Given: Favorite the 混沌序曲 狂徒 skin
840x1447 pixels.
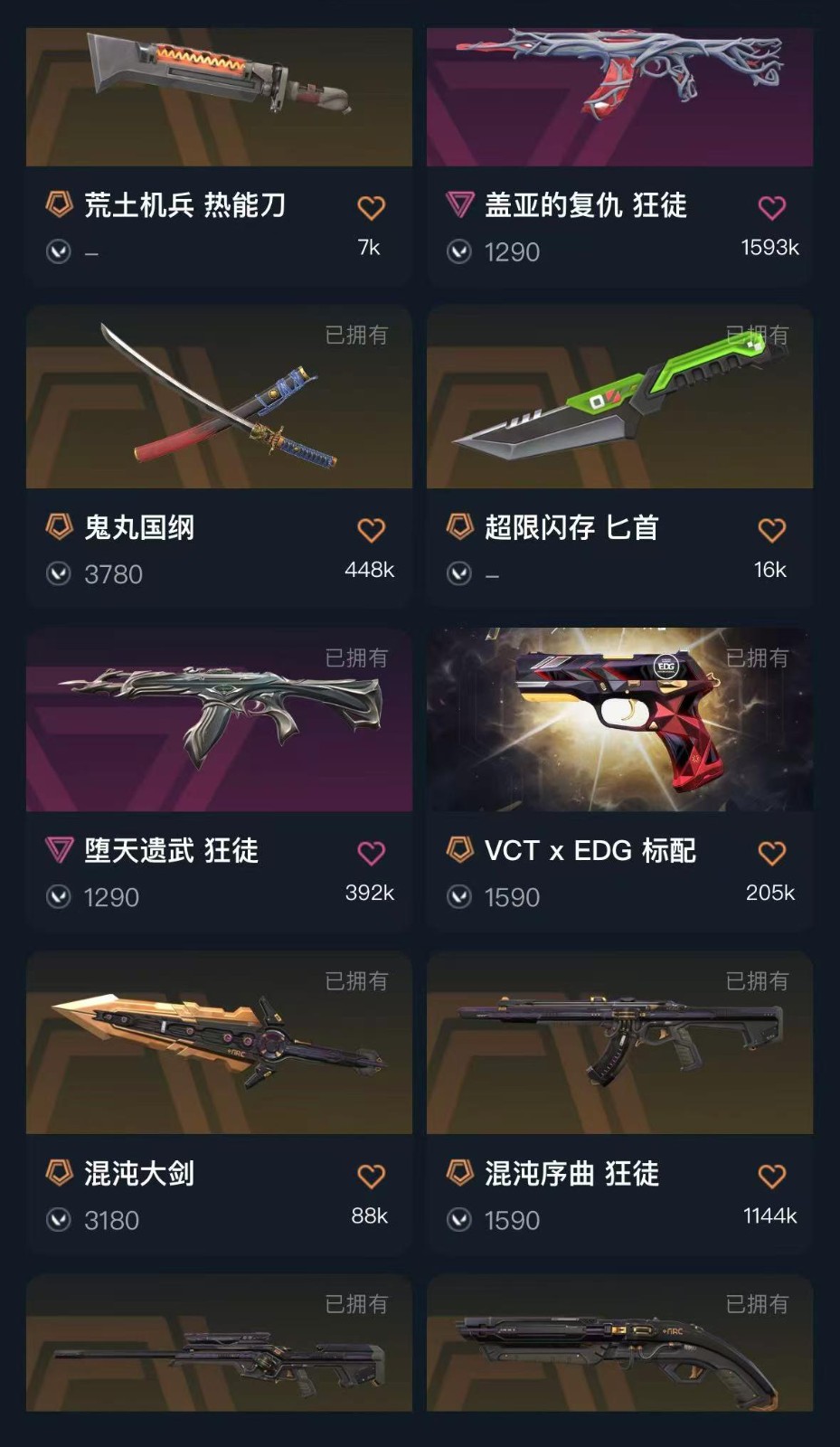Looking at the screenshot, I should pos(771,1176).
